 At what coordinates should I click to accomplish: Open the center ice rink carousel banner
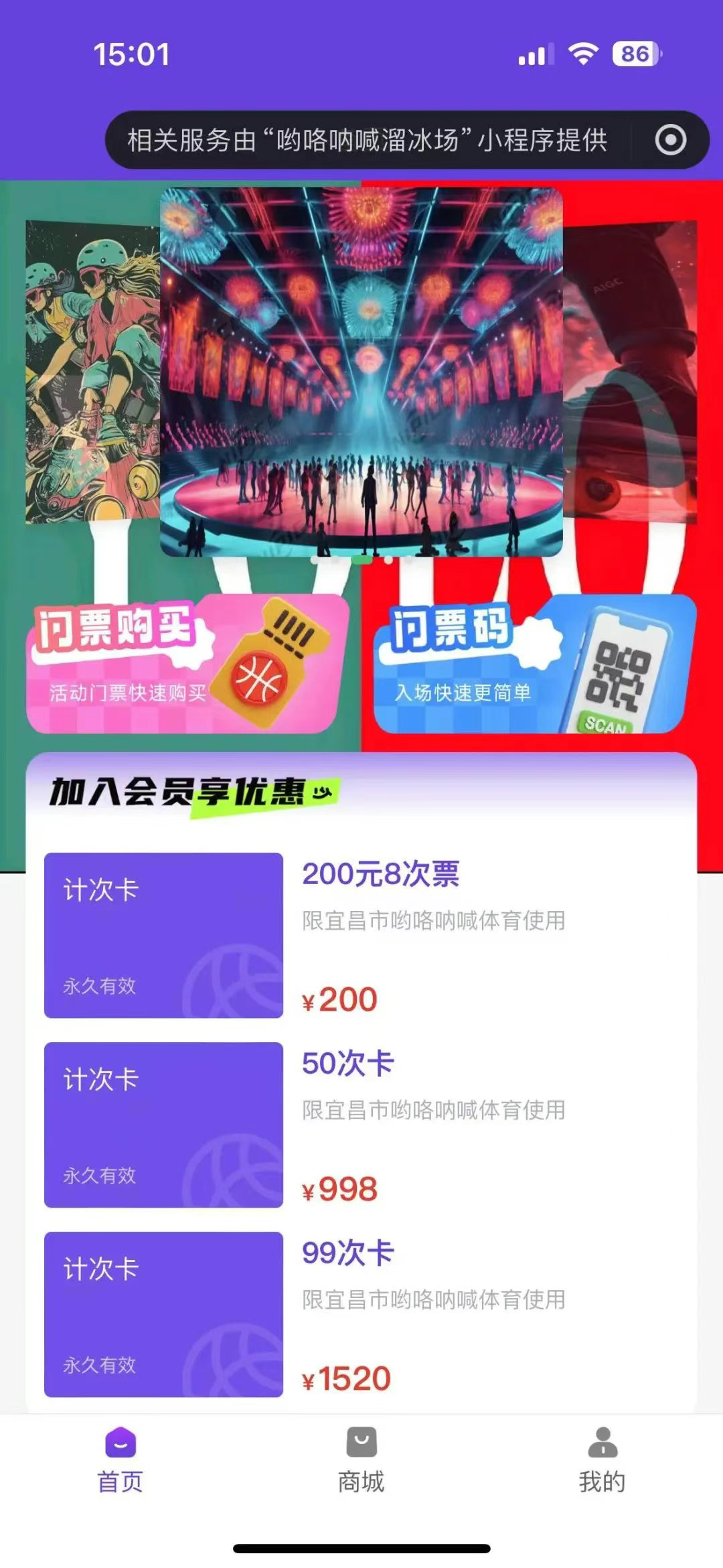(x=361, y=372)
